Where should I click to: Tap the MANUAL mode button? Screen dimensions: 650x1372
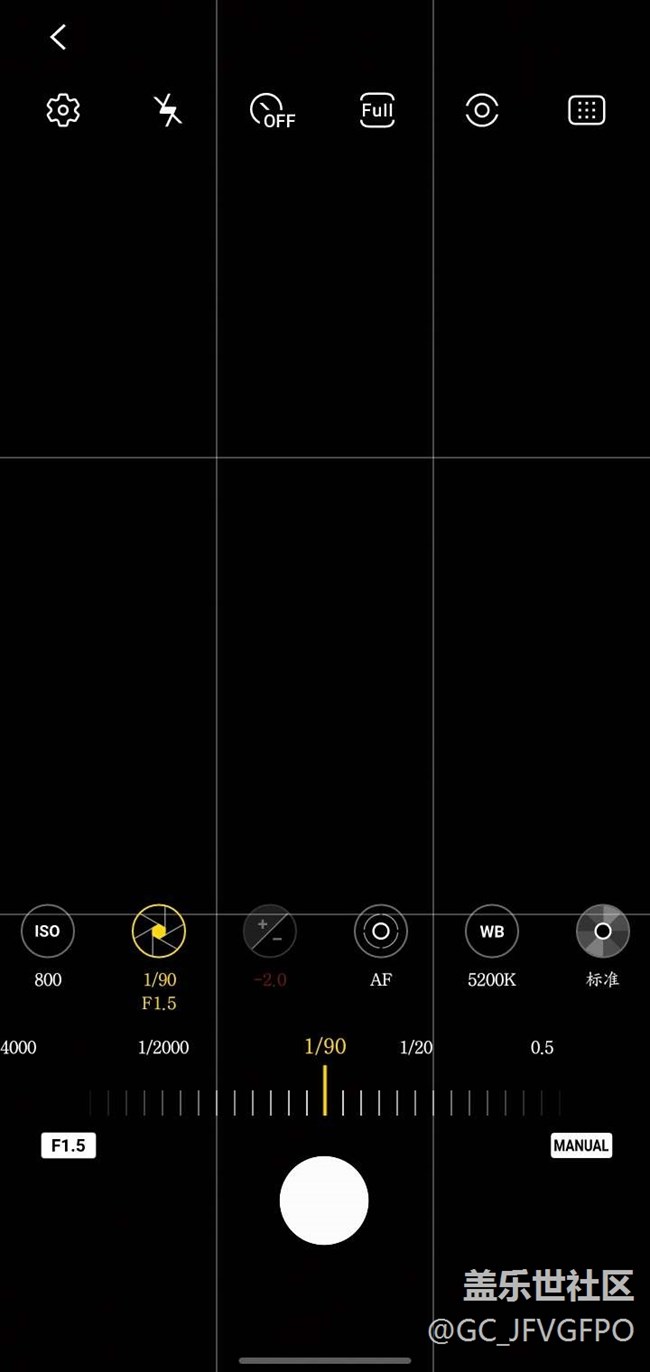click(580, 1146)
